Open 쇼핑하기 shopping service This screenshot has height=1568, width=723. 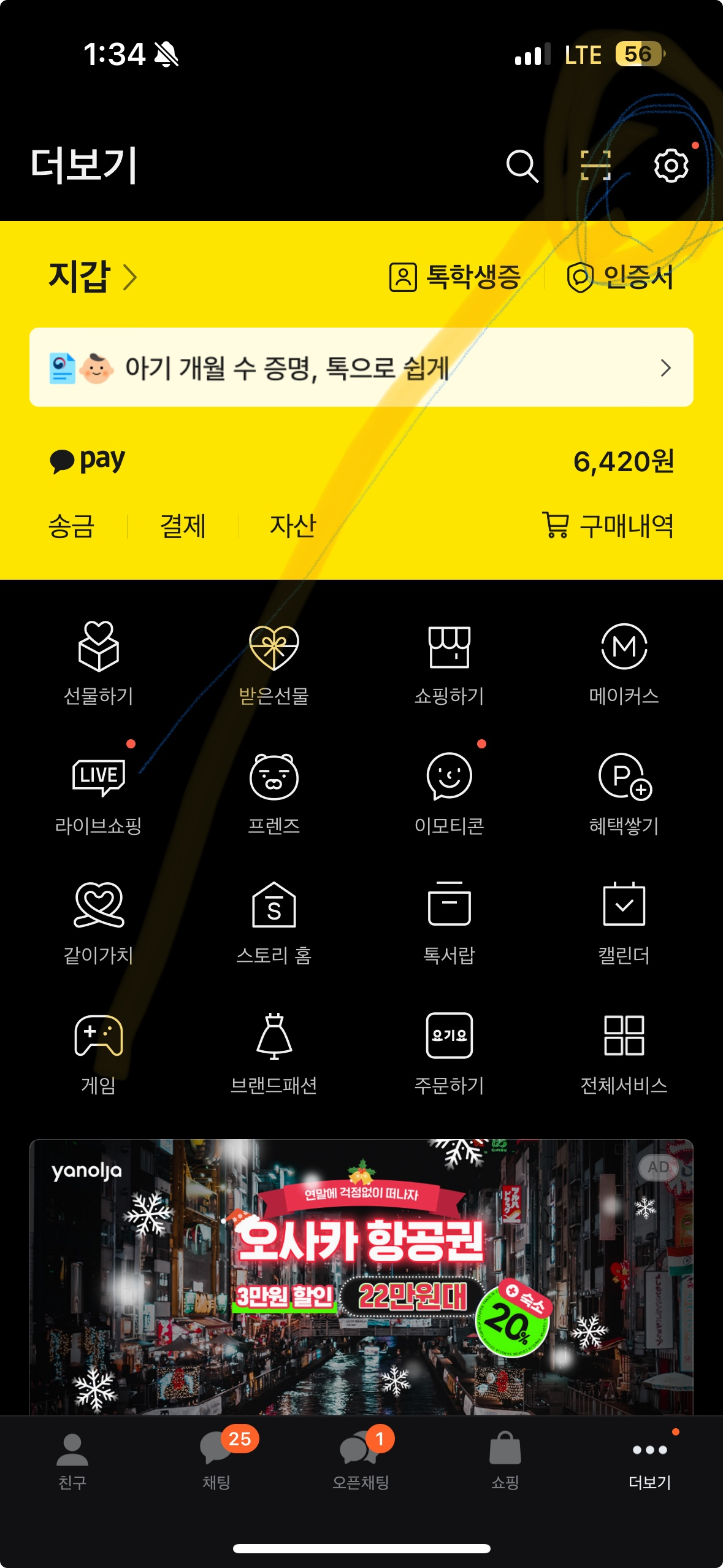pyautogui.click(x=449, y=669)
